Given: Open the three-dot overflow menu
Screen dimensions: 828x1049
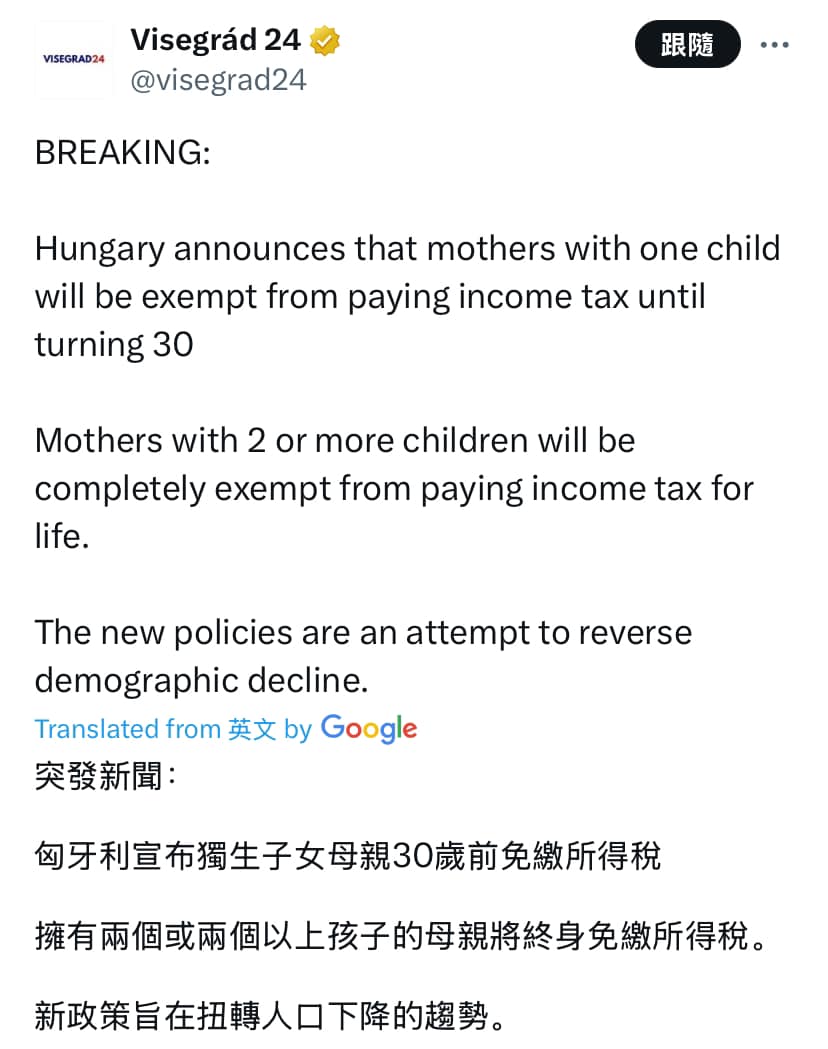Looking at the screenshot, I should coord(776,45).
